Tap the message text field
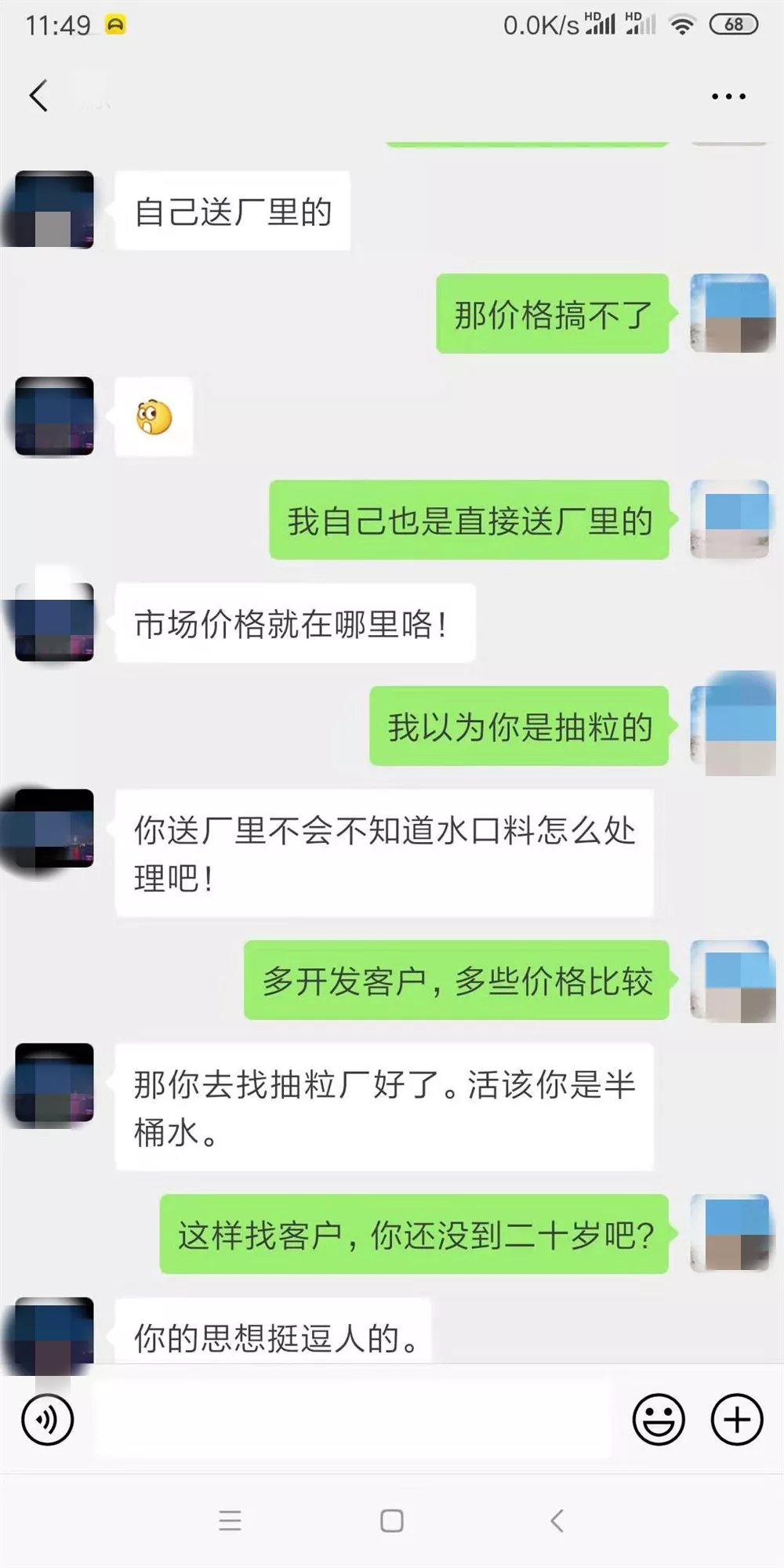The width and height of the screenshot is (784, 1568). pyautogui.click(x=353, y=1419)
